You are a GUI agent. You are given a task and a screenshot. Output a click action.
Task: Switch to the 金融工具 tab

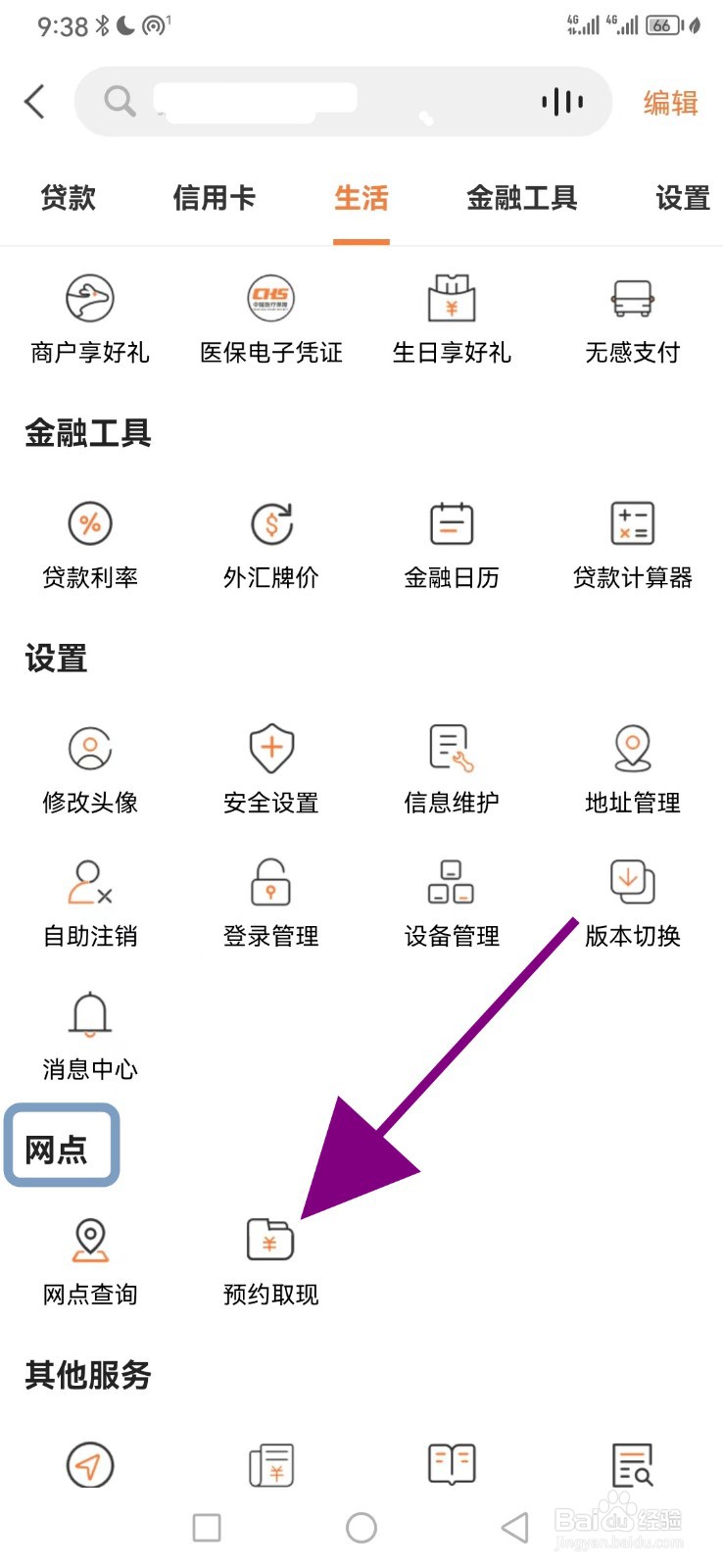(x=522, y=198)
